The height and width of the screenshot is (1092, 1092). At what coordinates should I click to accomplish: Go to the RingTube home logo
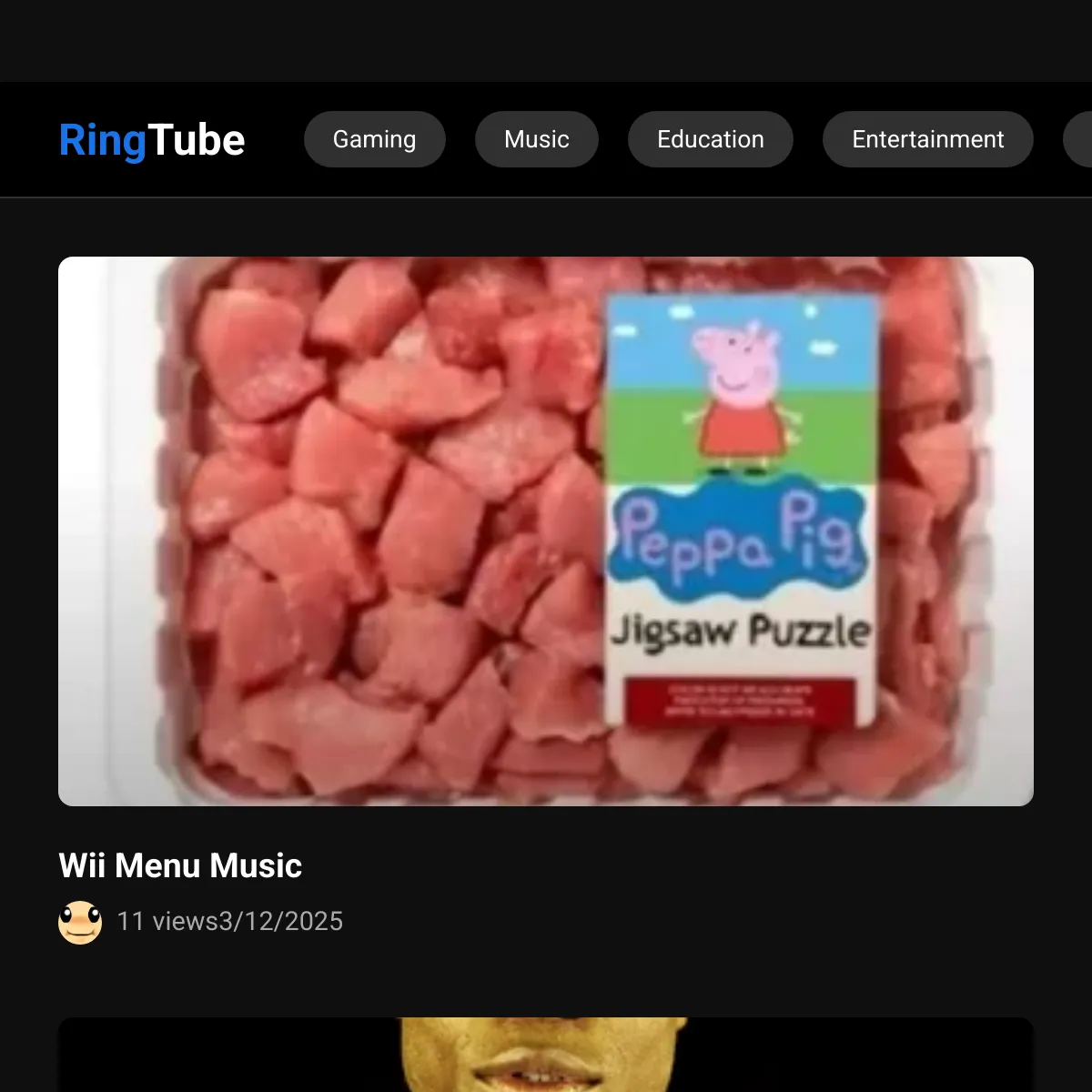coord(152,140)
